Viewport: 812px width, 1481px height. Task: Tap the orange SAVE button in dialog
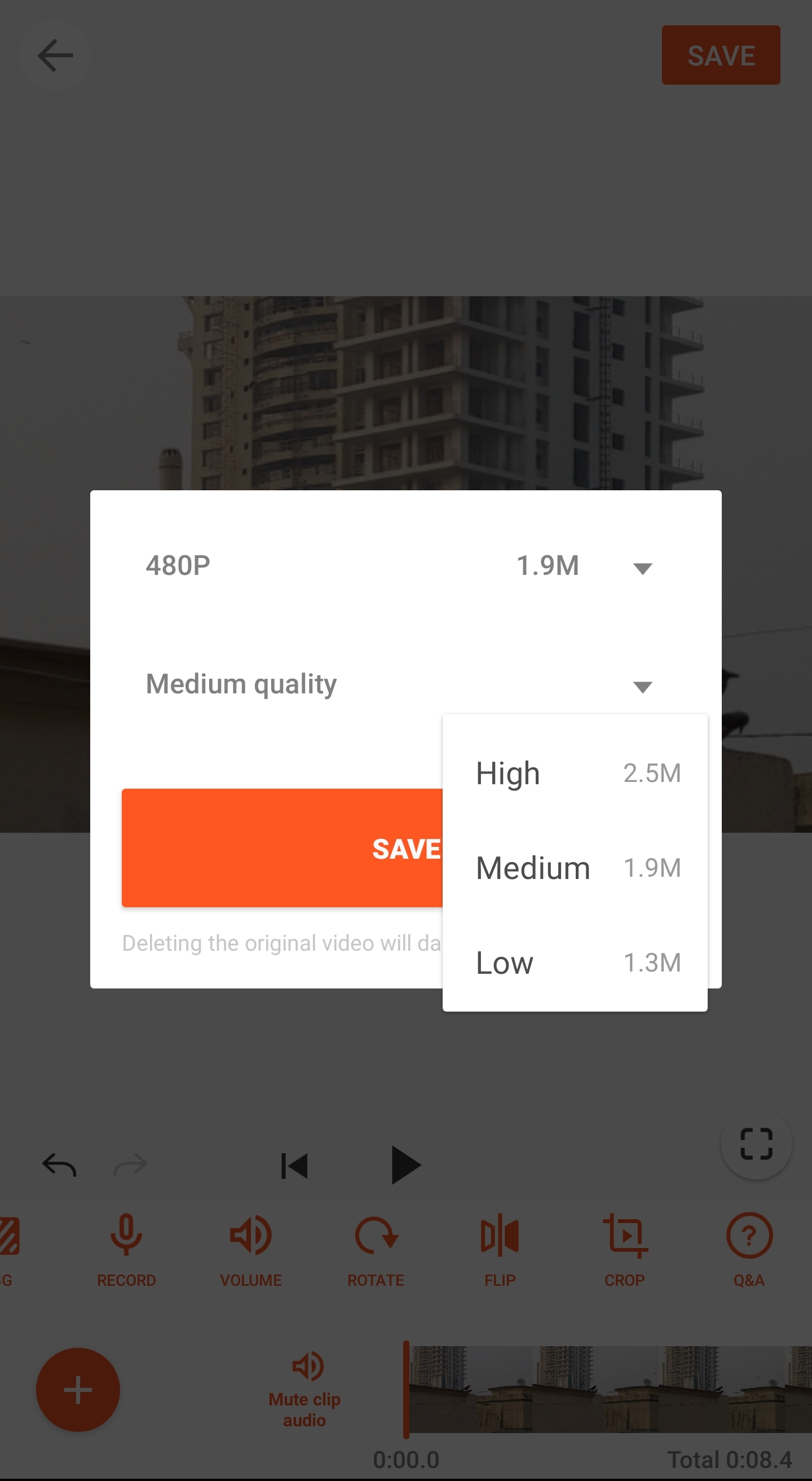tap(281, 848)
